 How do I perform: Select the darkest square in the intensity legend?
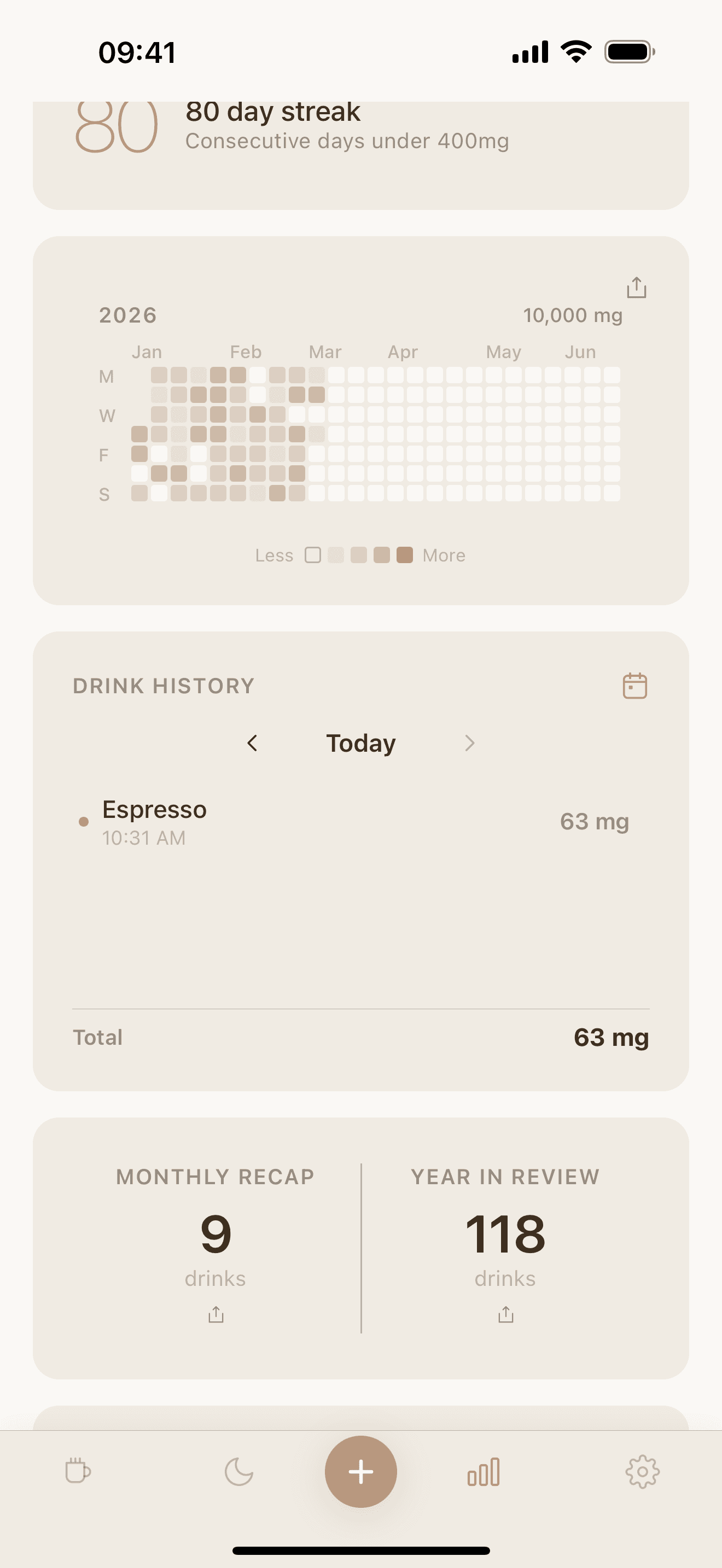404,554
